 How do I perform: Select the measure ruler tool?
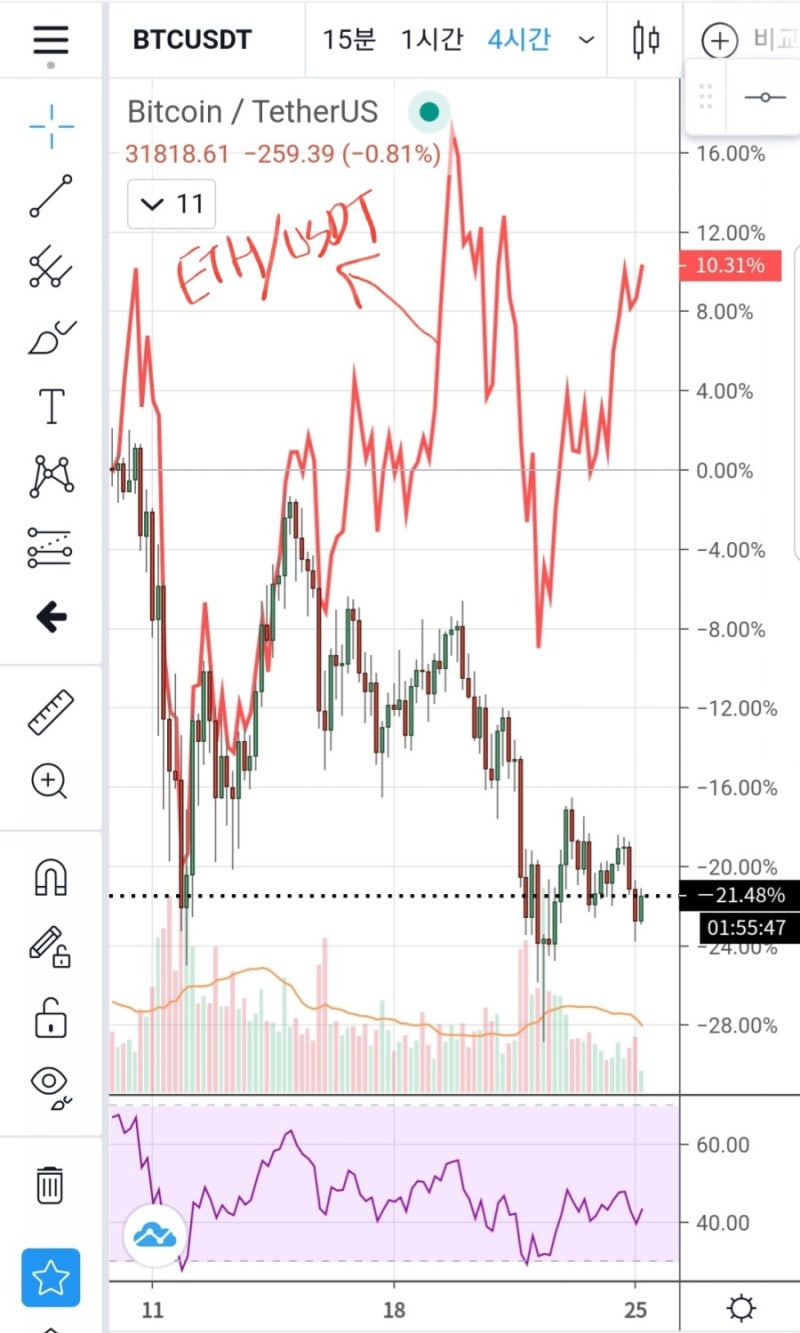pos(50,711)
